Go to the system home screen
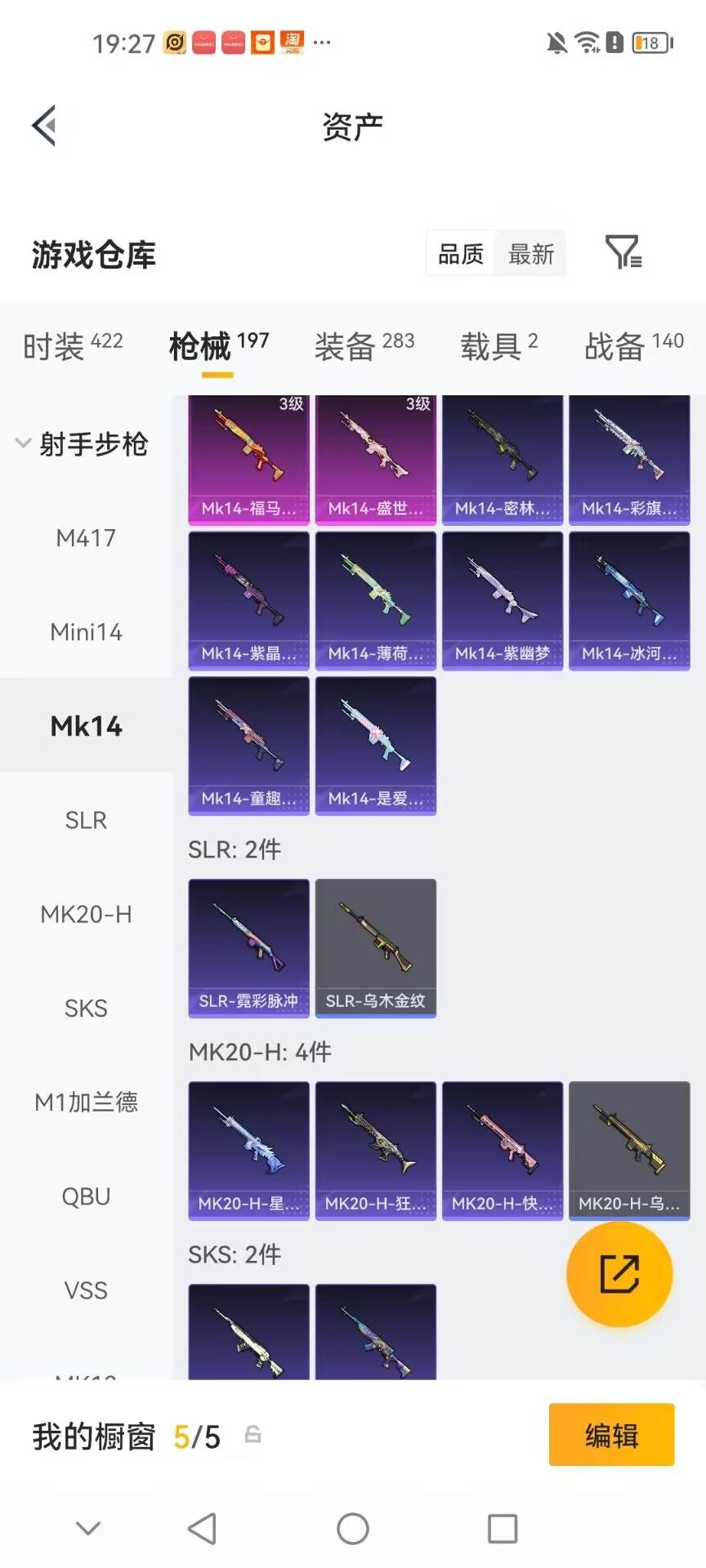The image size is (706, 1568). click(x=353, y=1528)
